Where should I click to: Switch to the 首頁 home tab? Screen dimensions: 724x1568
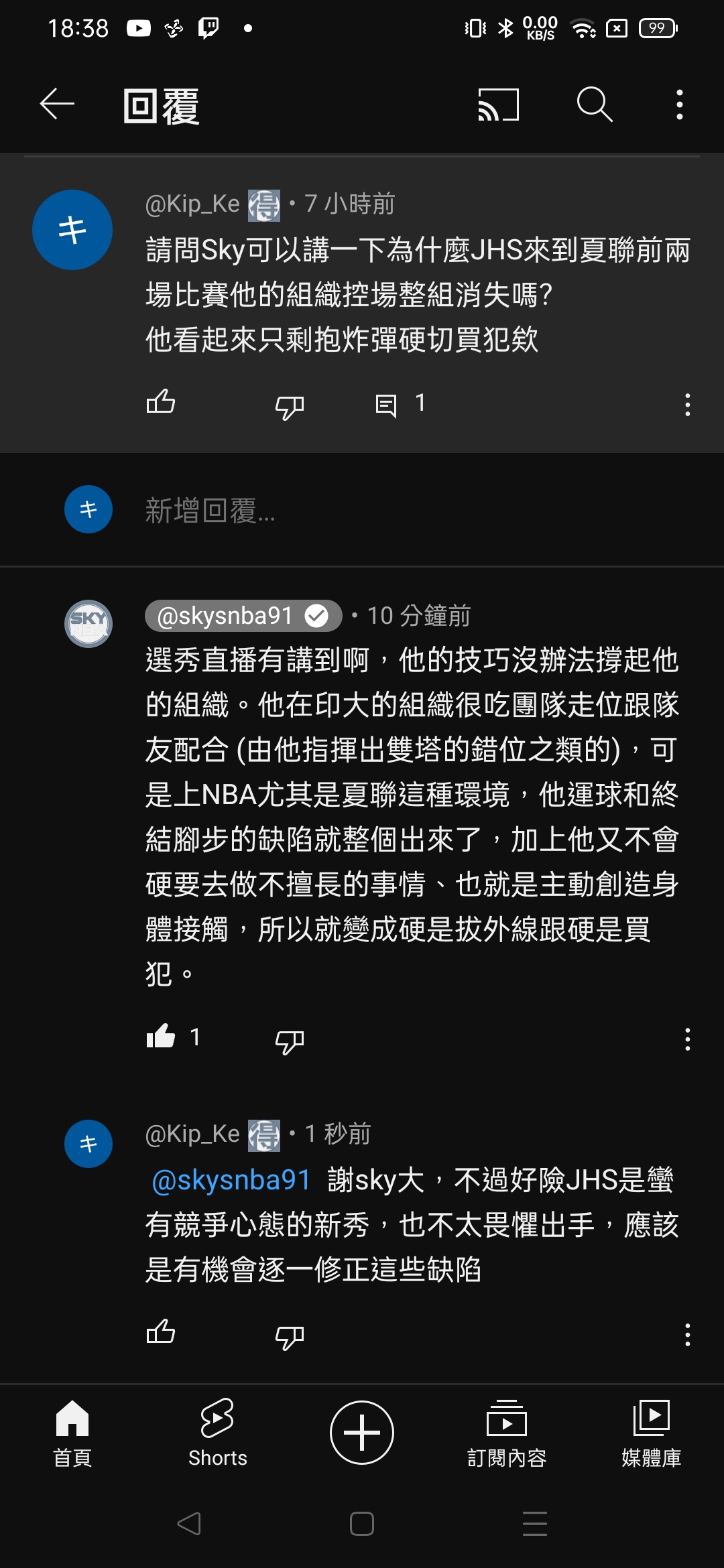coord(72,1433)
